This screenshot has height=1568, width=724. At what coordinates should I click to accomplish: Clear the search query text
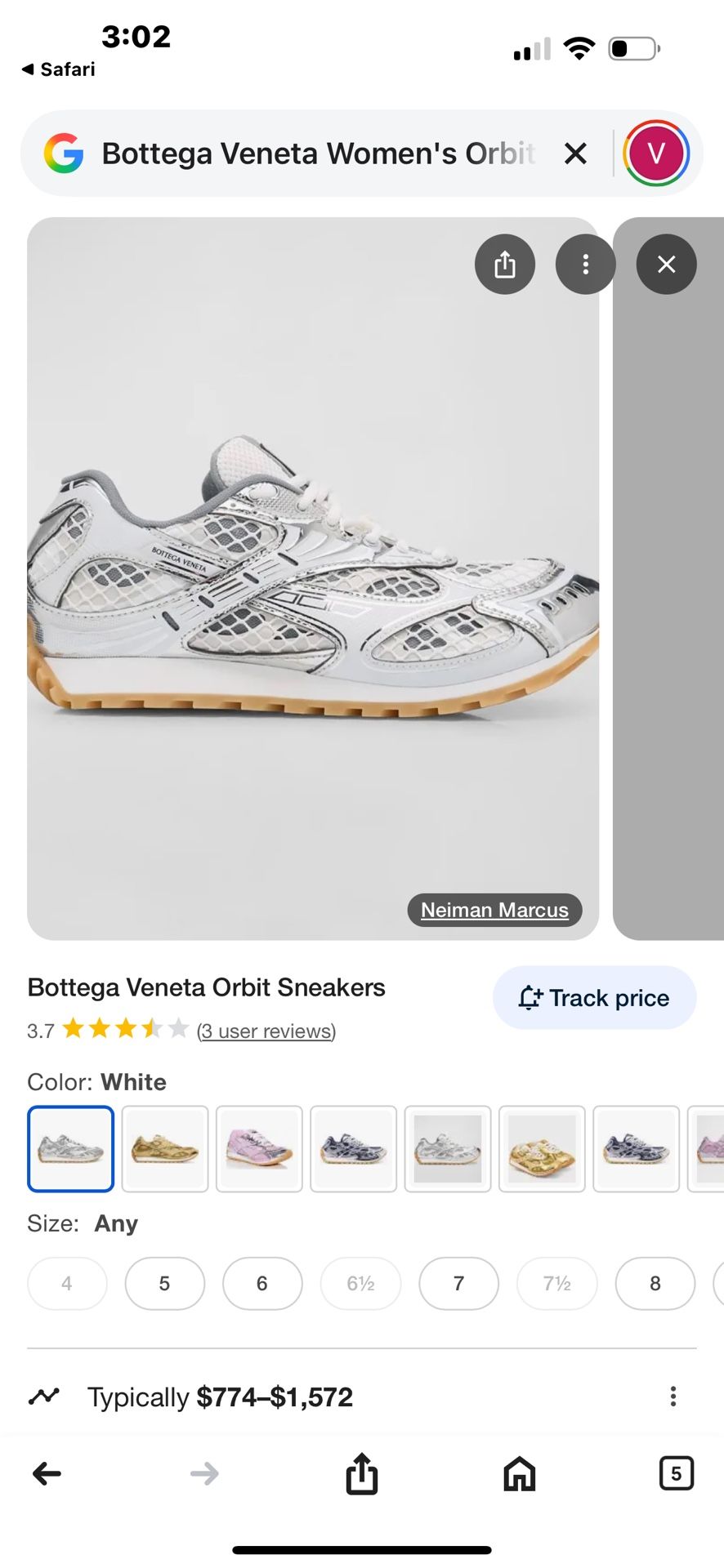(x=575, y=154)
